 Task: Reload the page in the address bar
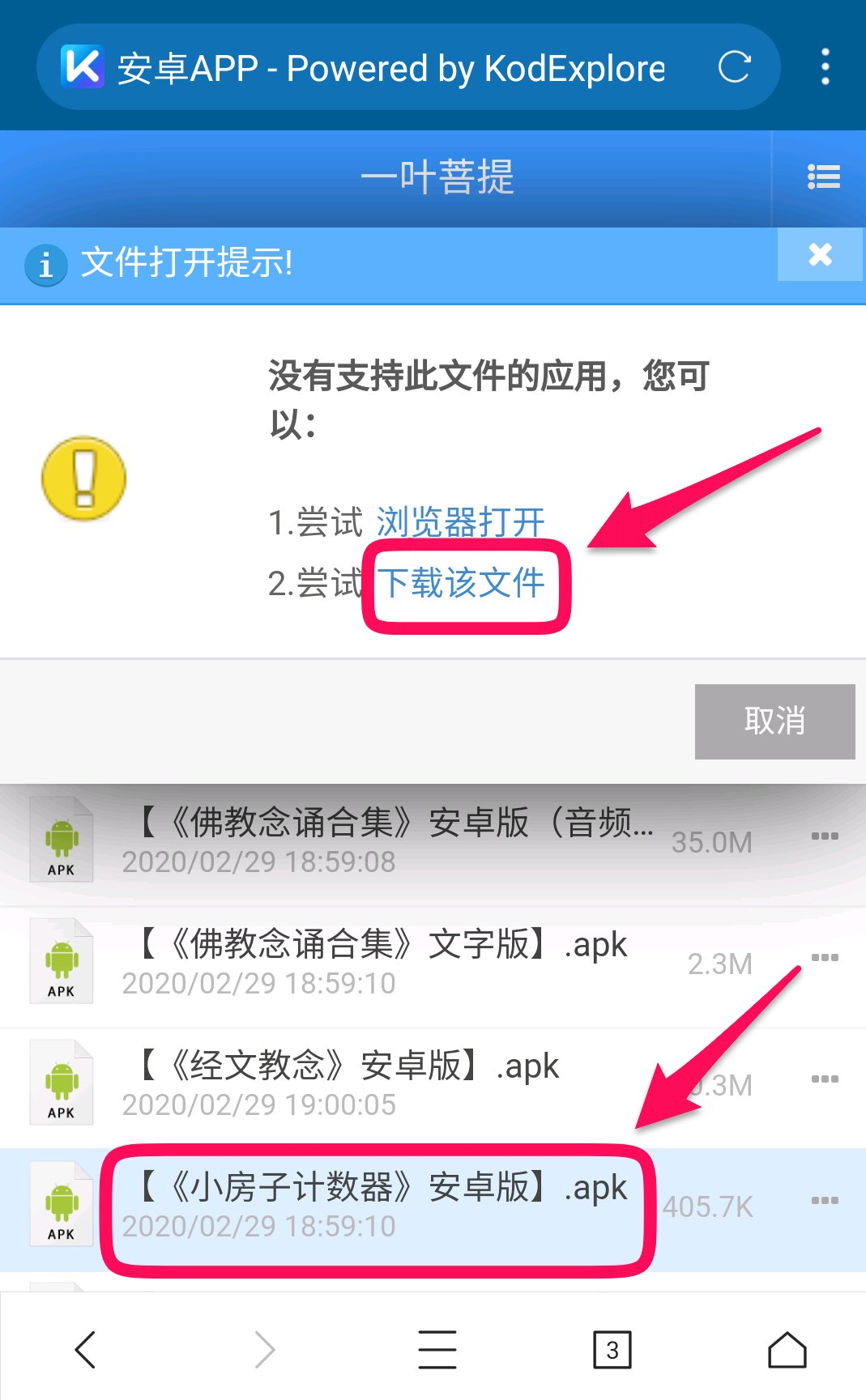click(734, 67)
